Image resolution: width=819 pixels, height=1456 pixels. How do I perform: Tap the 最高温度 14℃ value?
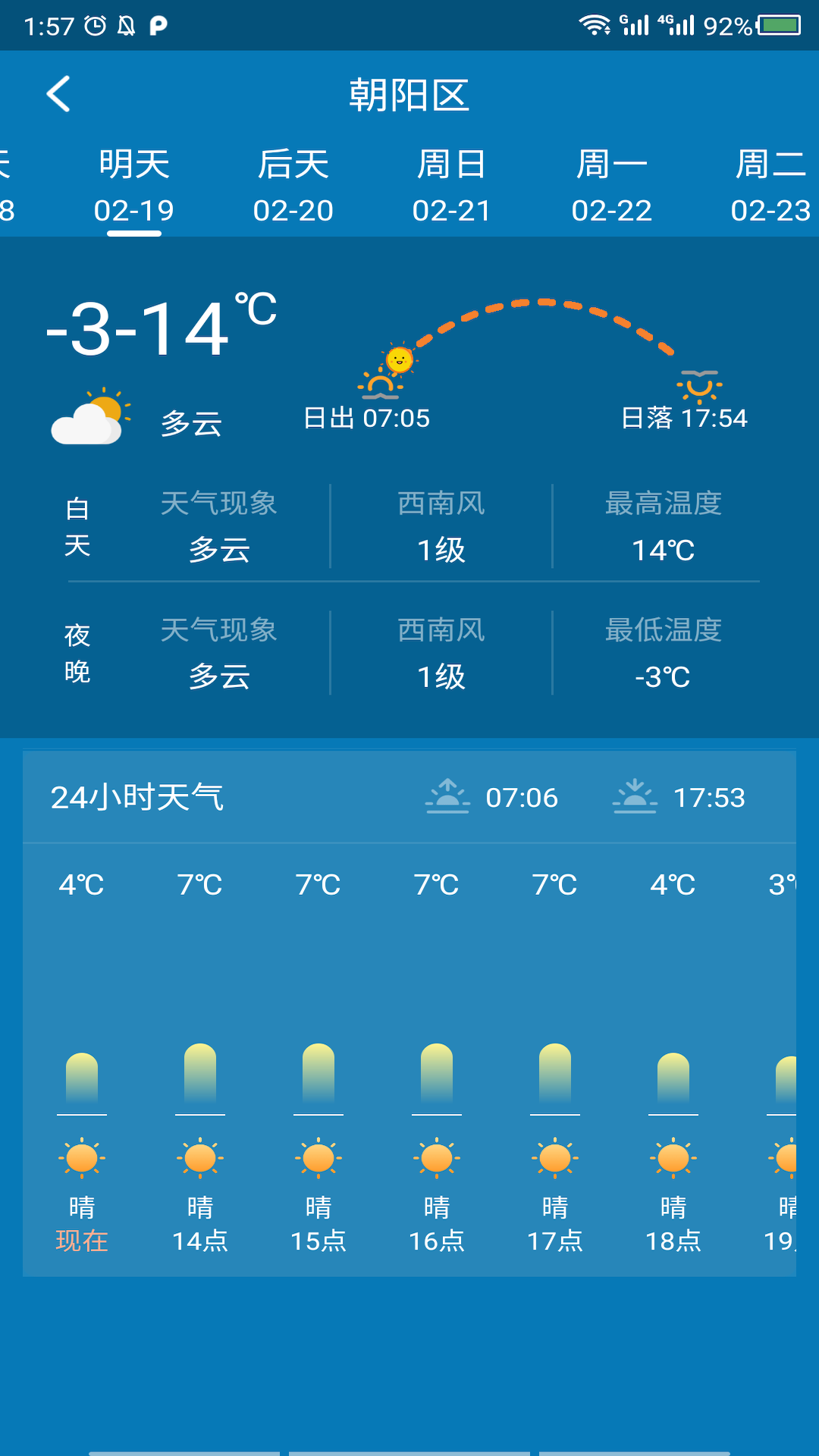663,549
